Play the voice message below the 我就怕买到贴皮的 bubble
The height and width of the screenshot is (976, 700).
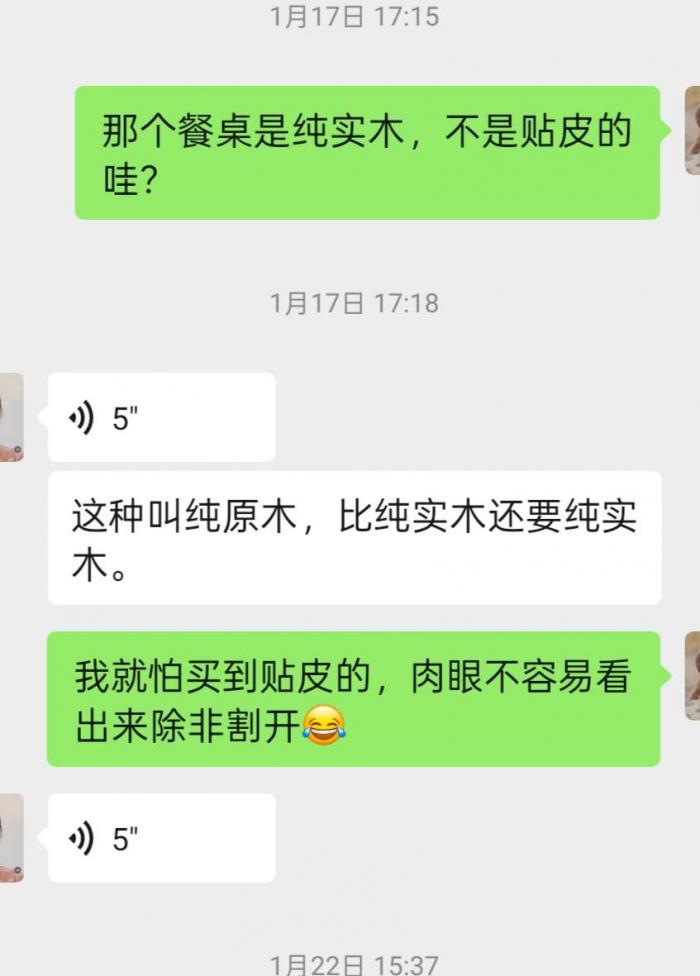click(x=160, y=838)
